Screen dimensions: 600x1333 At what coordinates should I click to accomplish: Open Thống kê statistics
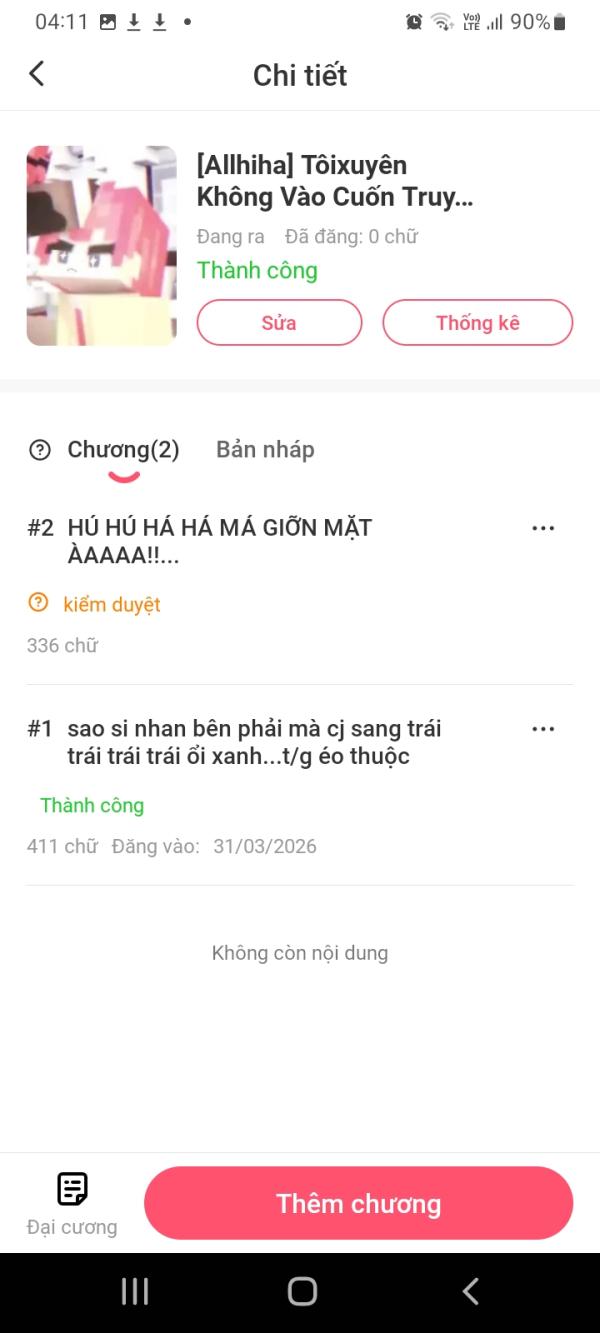pos(477,323)
